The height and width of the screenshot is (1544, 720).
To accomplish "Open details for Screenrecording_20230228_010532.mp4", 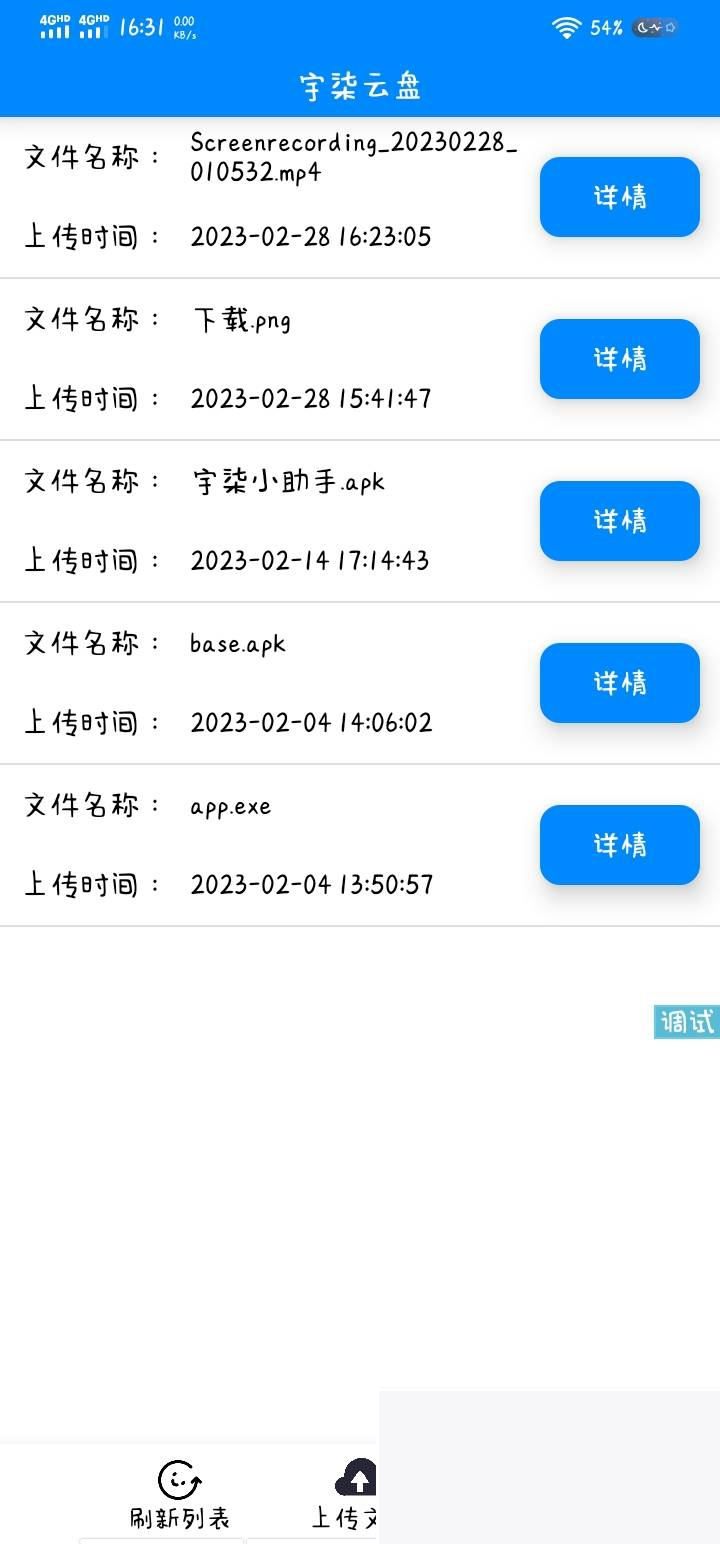I will pos(619,197).
